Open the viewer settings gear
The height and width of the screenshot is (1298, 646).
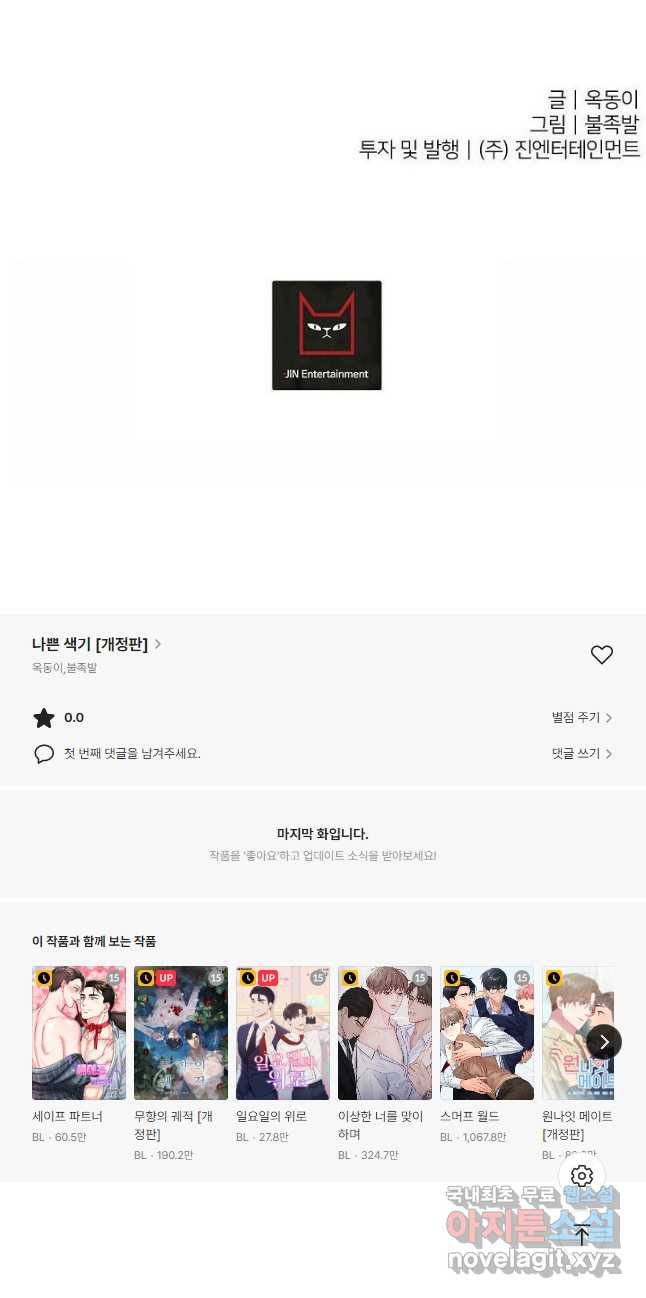click(582, 1176)
